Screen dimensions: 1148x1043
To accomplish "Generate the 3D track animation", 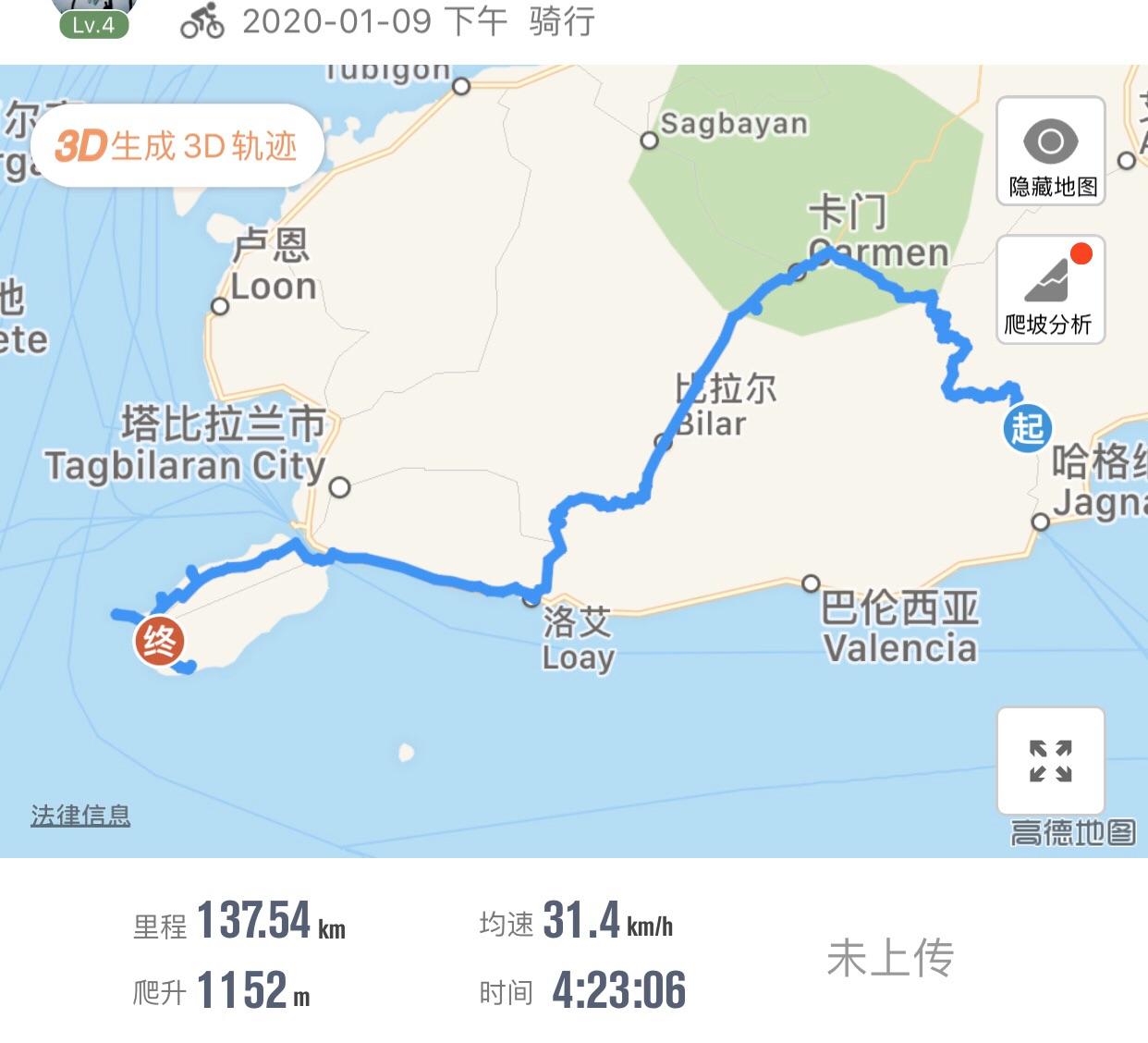I will tap(177, 146).
